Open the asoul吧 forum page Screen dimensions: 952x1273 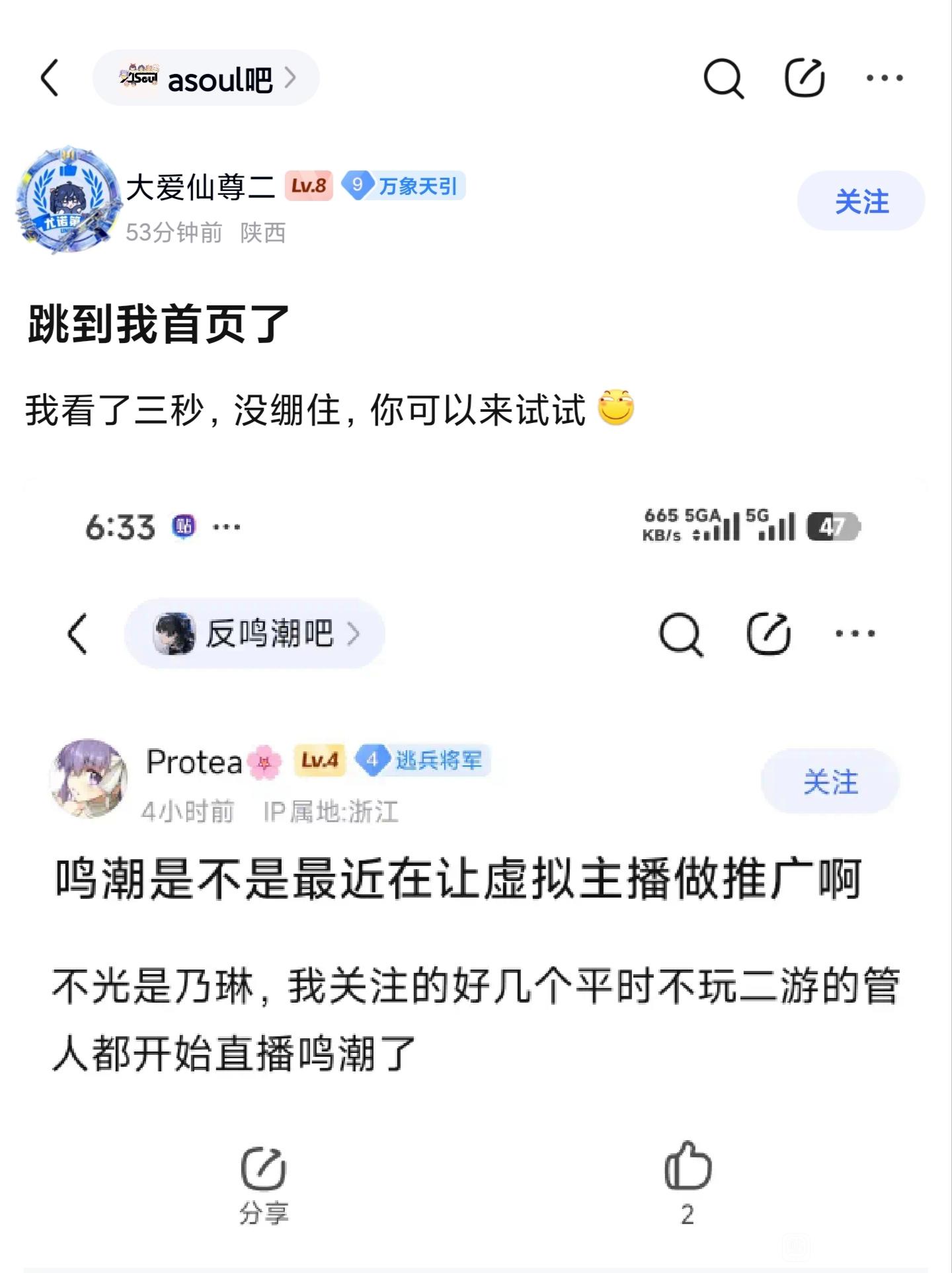pos(206,78)
